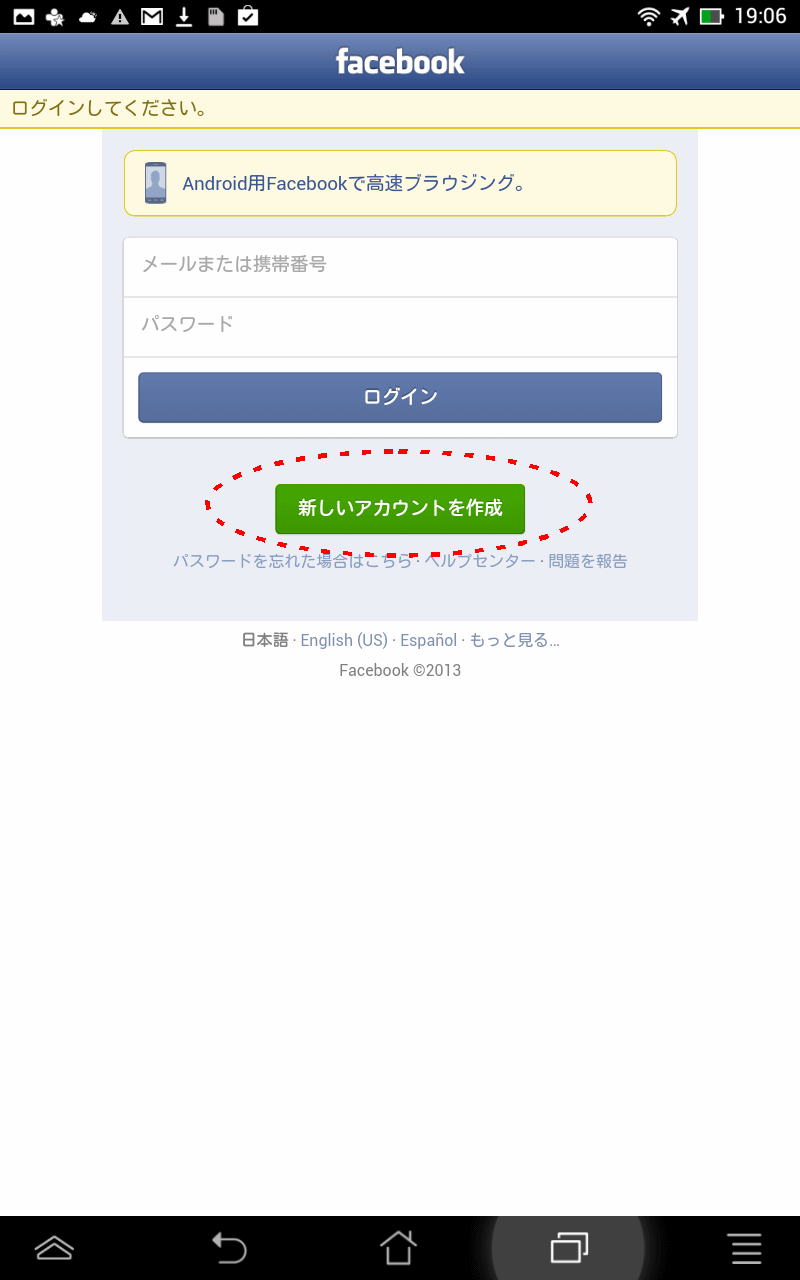Screen dimensions: 800x1280
Task: Open the Android用Facebook banner
Action: click(x=400, y=184)
